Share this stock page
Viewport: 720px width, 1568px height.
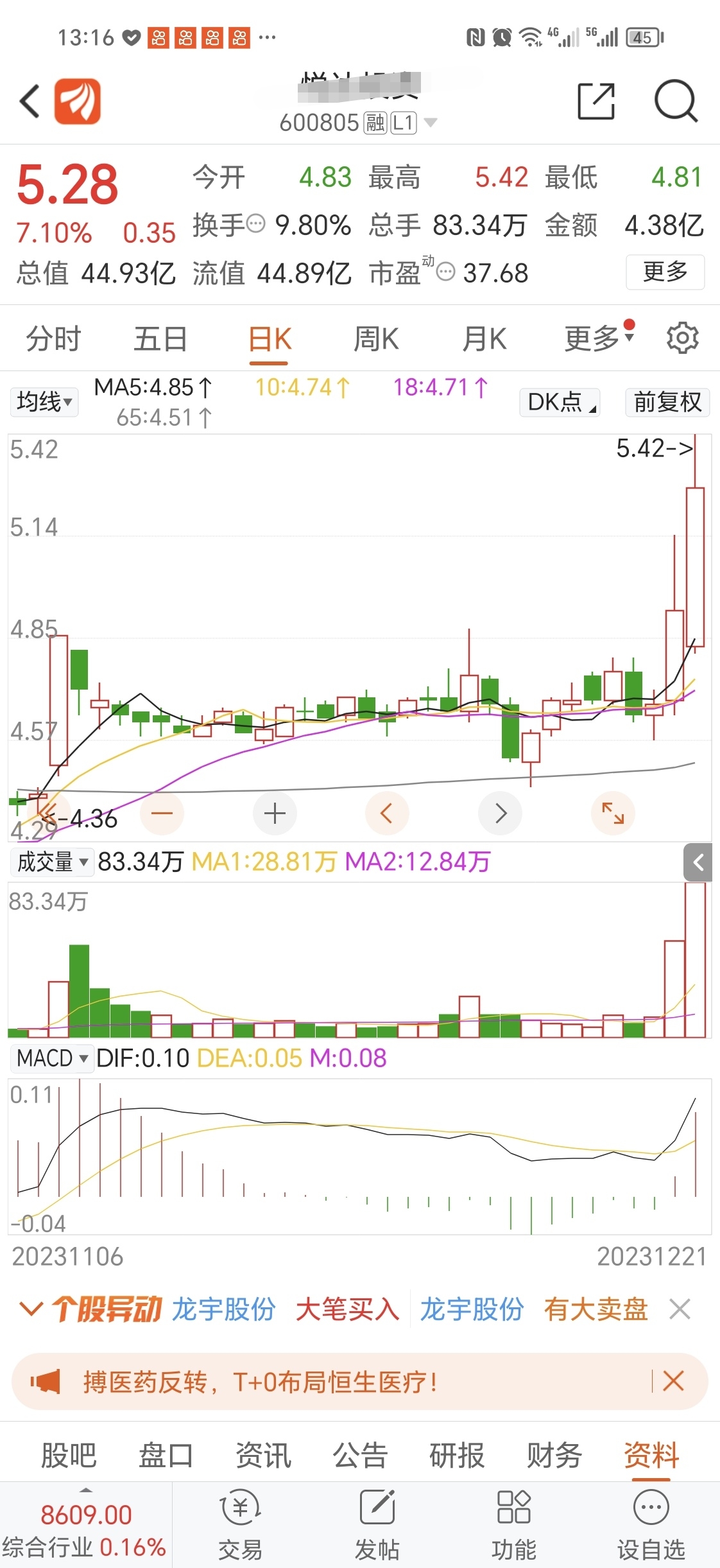coord(596,101)
